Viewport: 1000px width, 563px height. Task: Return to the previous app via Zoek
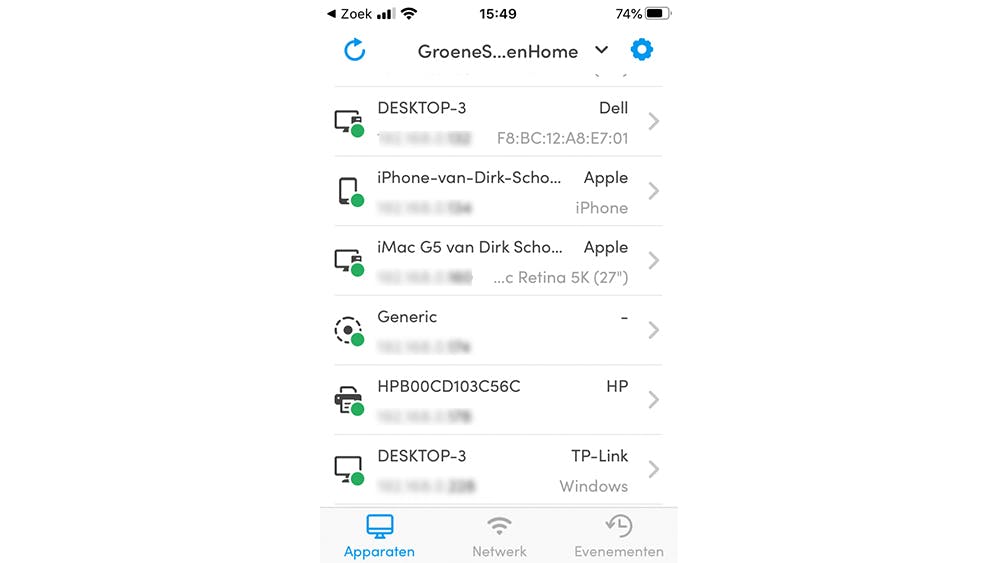click(349, 14)
